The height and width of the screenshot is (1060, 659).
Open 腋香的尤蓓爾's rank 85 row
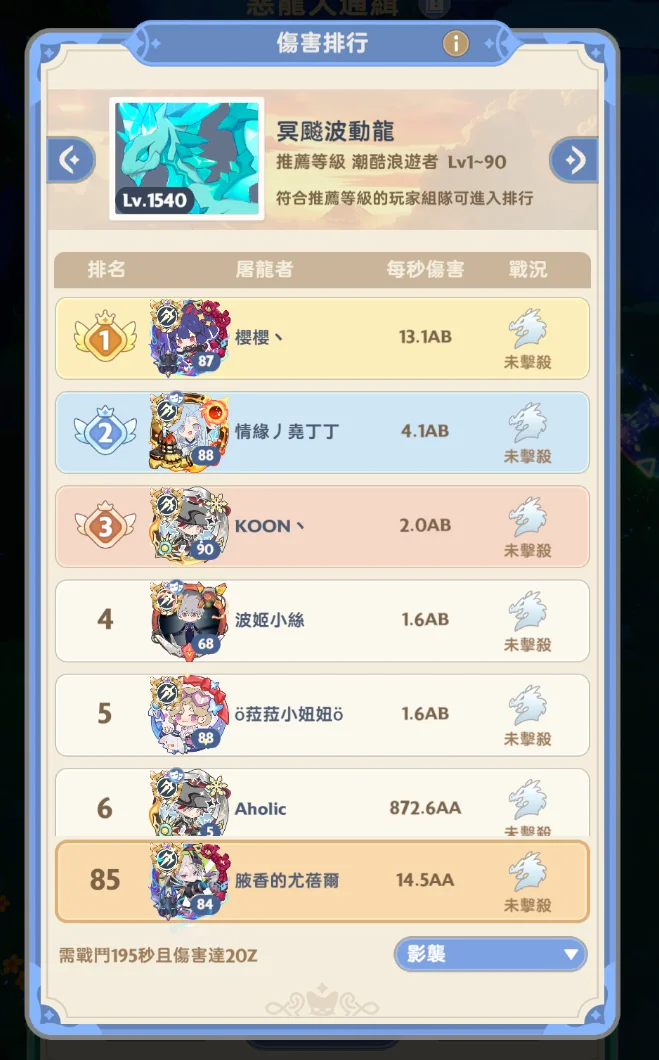(x=321, y=881)
